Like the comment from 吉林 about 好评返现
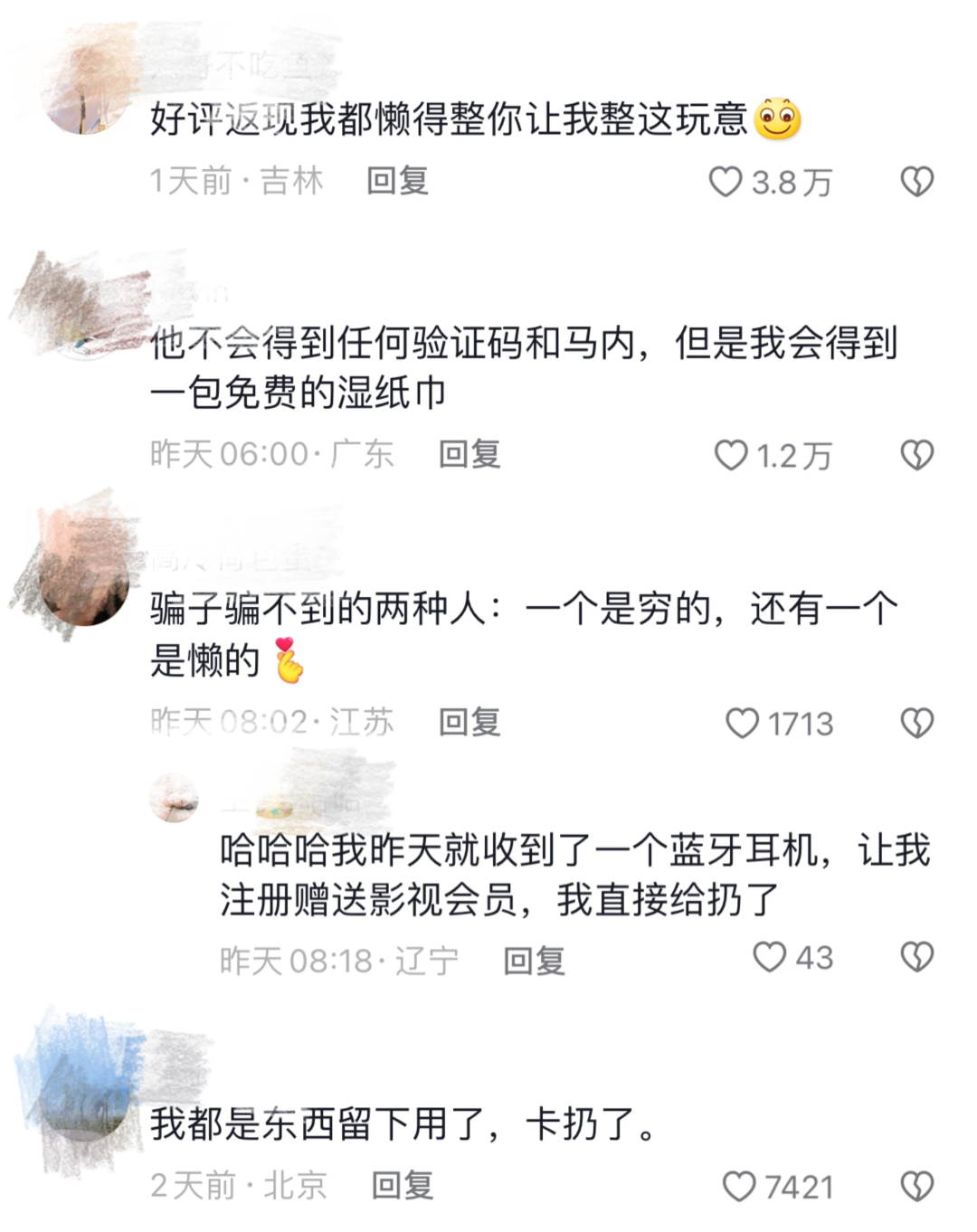This screenshot has width=977, height=1232. pyautogui.click(x=726, y=182)
